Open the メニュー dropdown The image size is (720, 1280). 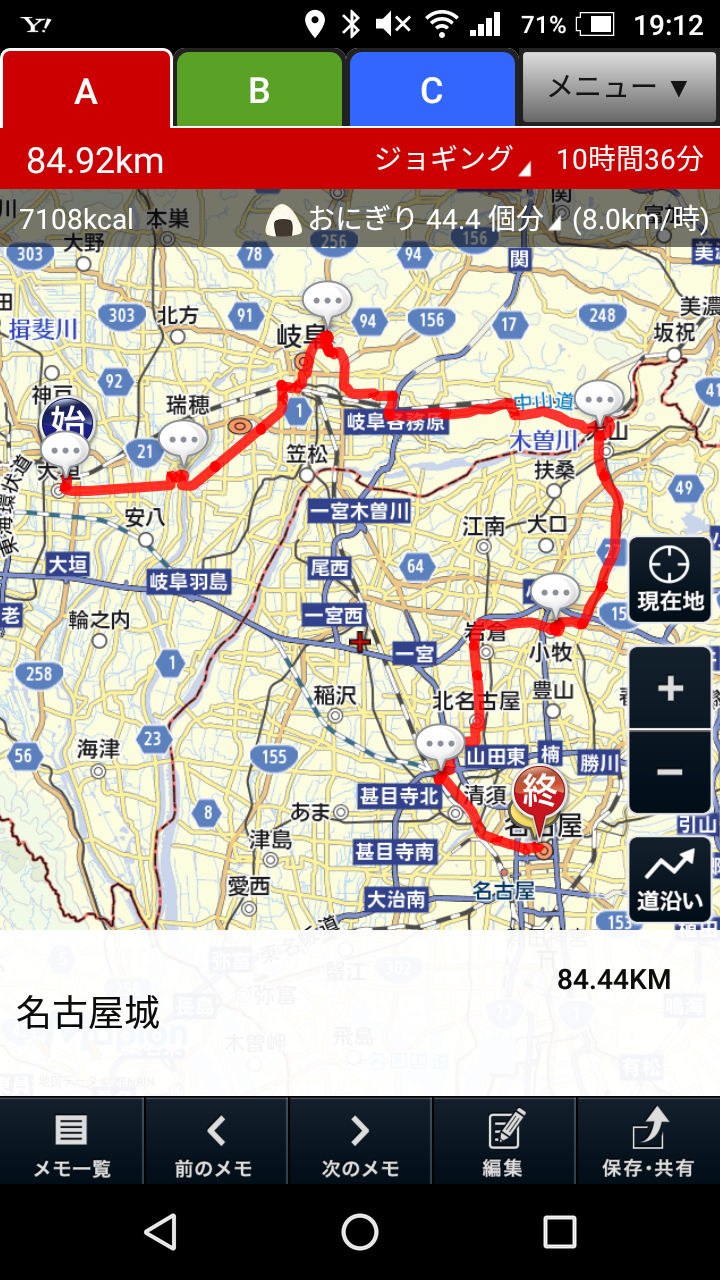tap(618, 87)
